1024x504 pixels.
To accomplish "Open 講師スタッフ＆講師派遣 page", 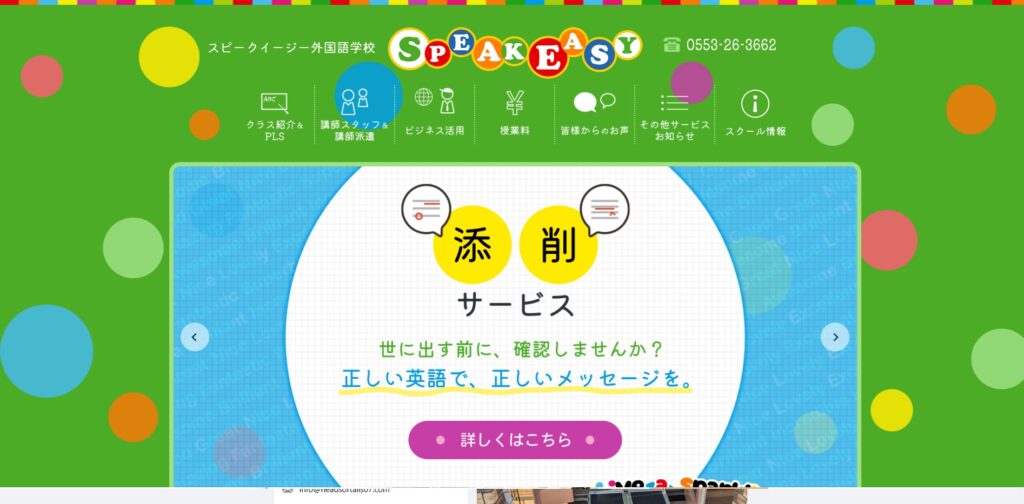I will pyautogui.click(x=354, y=116).
